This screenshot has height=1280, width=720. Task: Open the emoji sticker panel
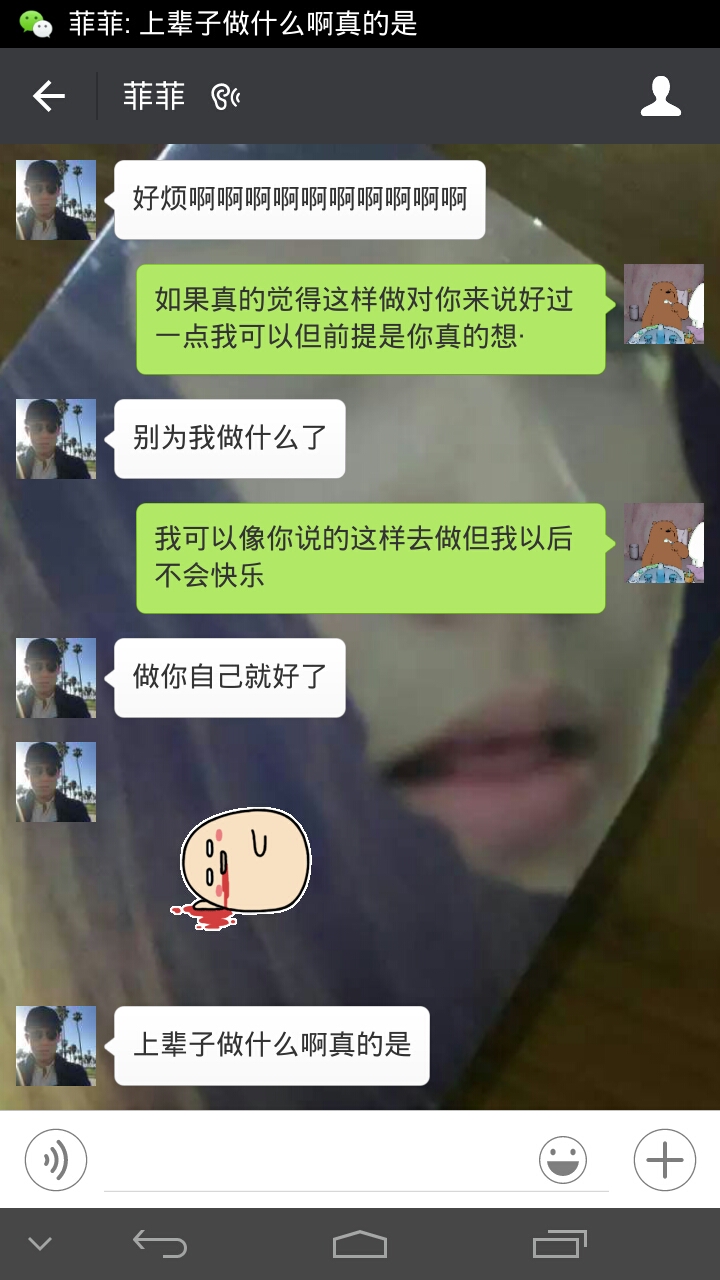tap(563, 1160)
